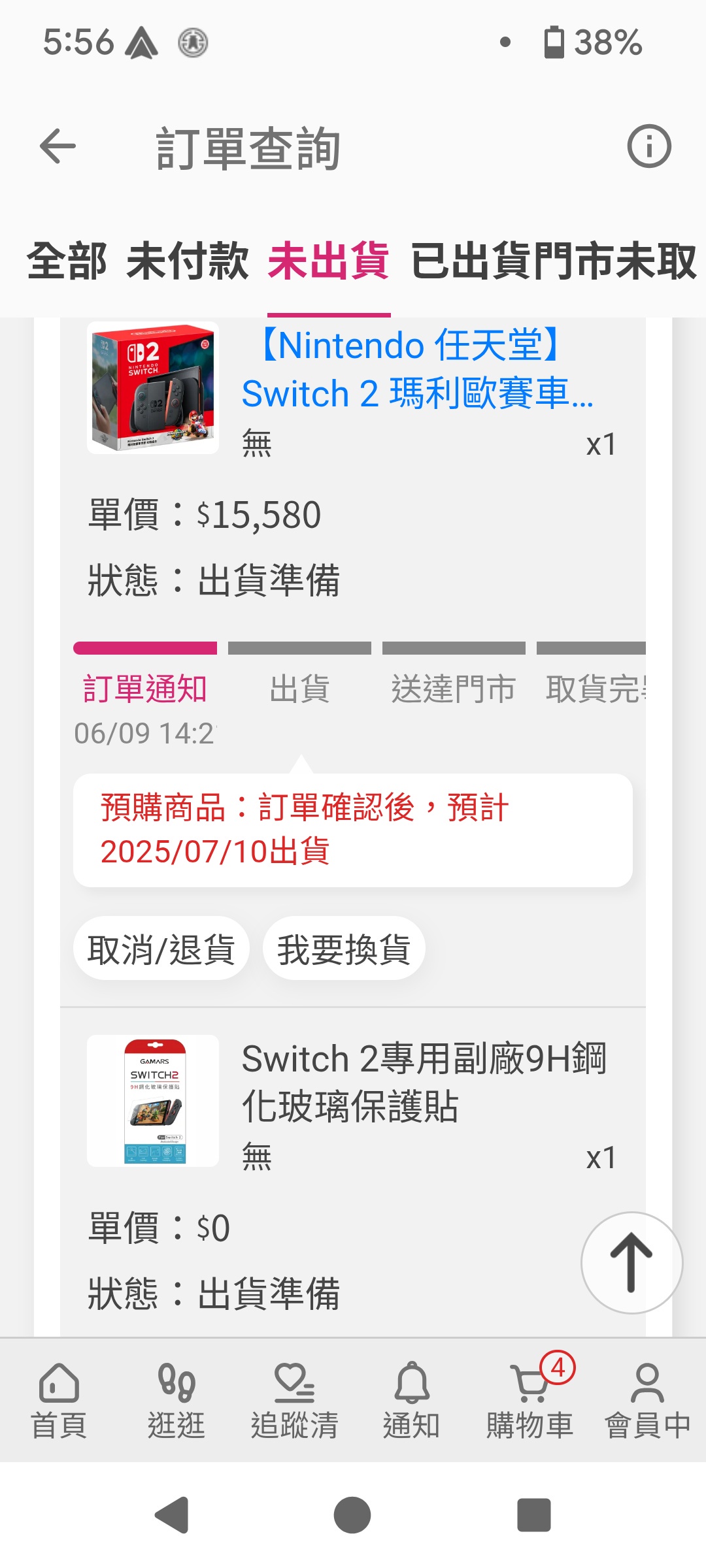Tap the system home button
The height and width of the screenshot is (1568, 706).
click(352, 1514)
